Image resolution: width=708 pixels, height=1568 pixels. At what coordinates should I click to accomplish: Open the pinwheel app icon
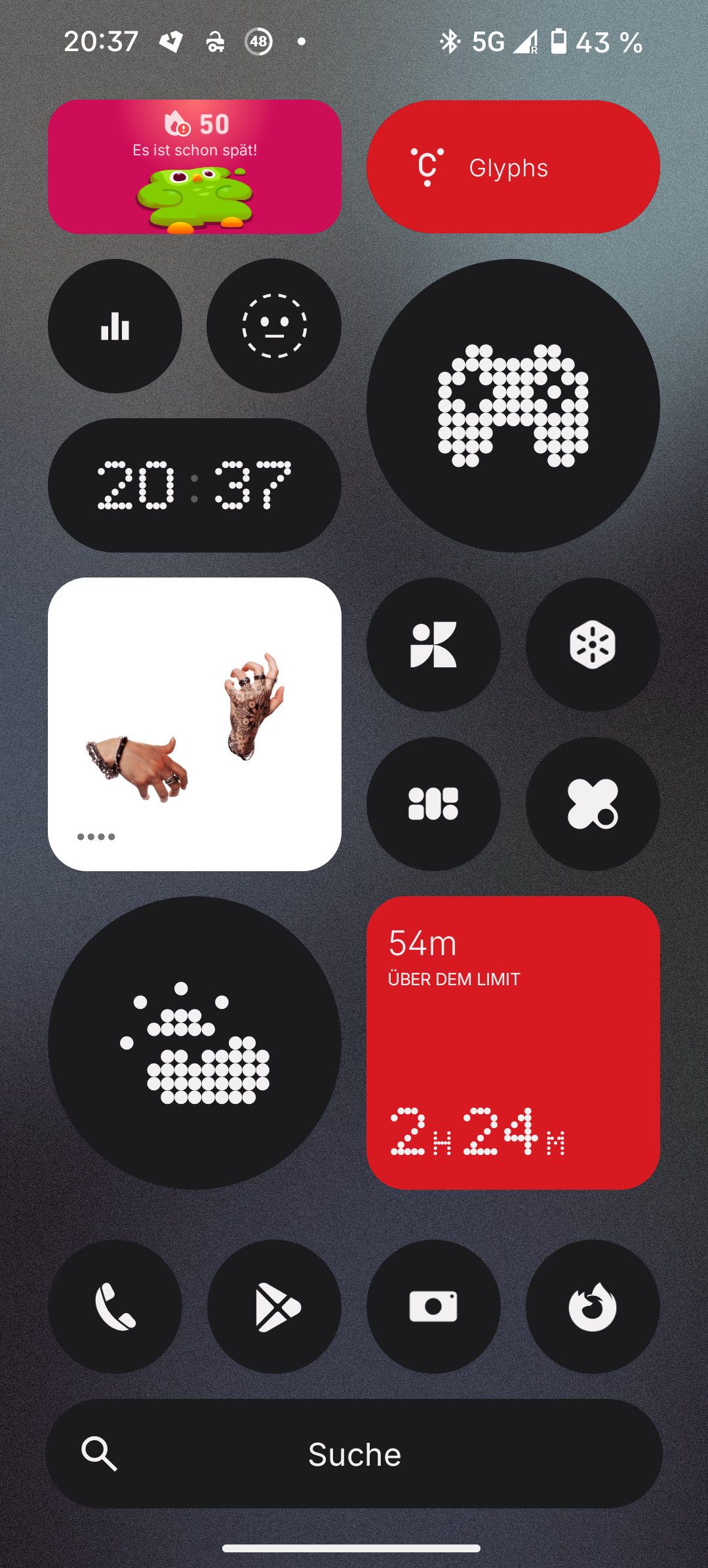[x=433, y=644]
